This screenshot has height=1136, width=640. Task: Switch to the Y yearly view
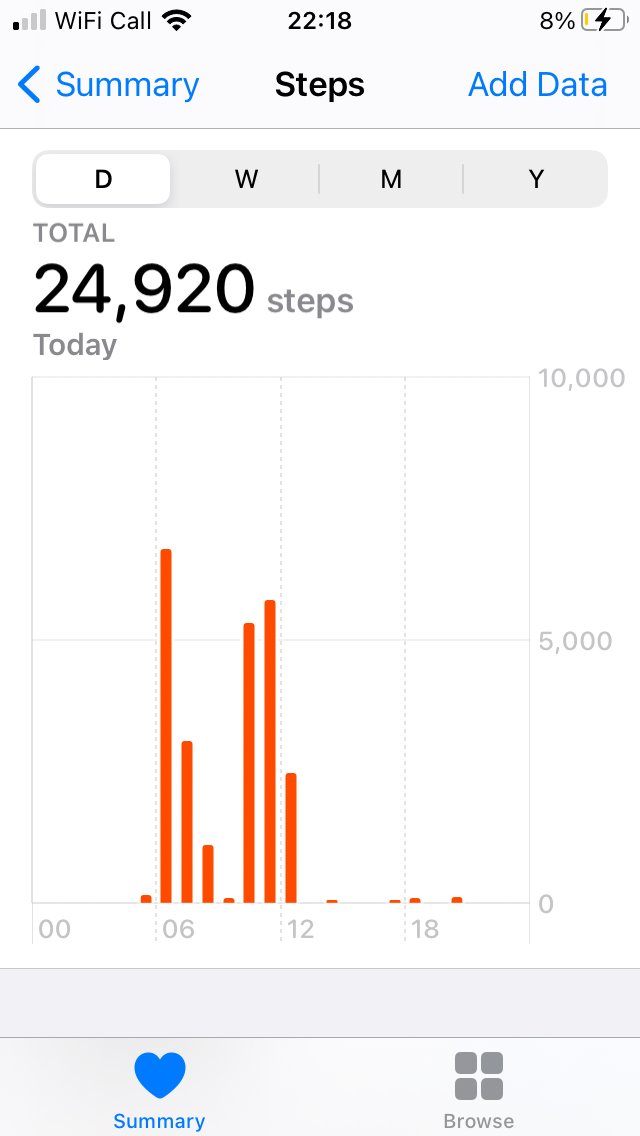pyautogui.click(x=535, y=179)
